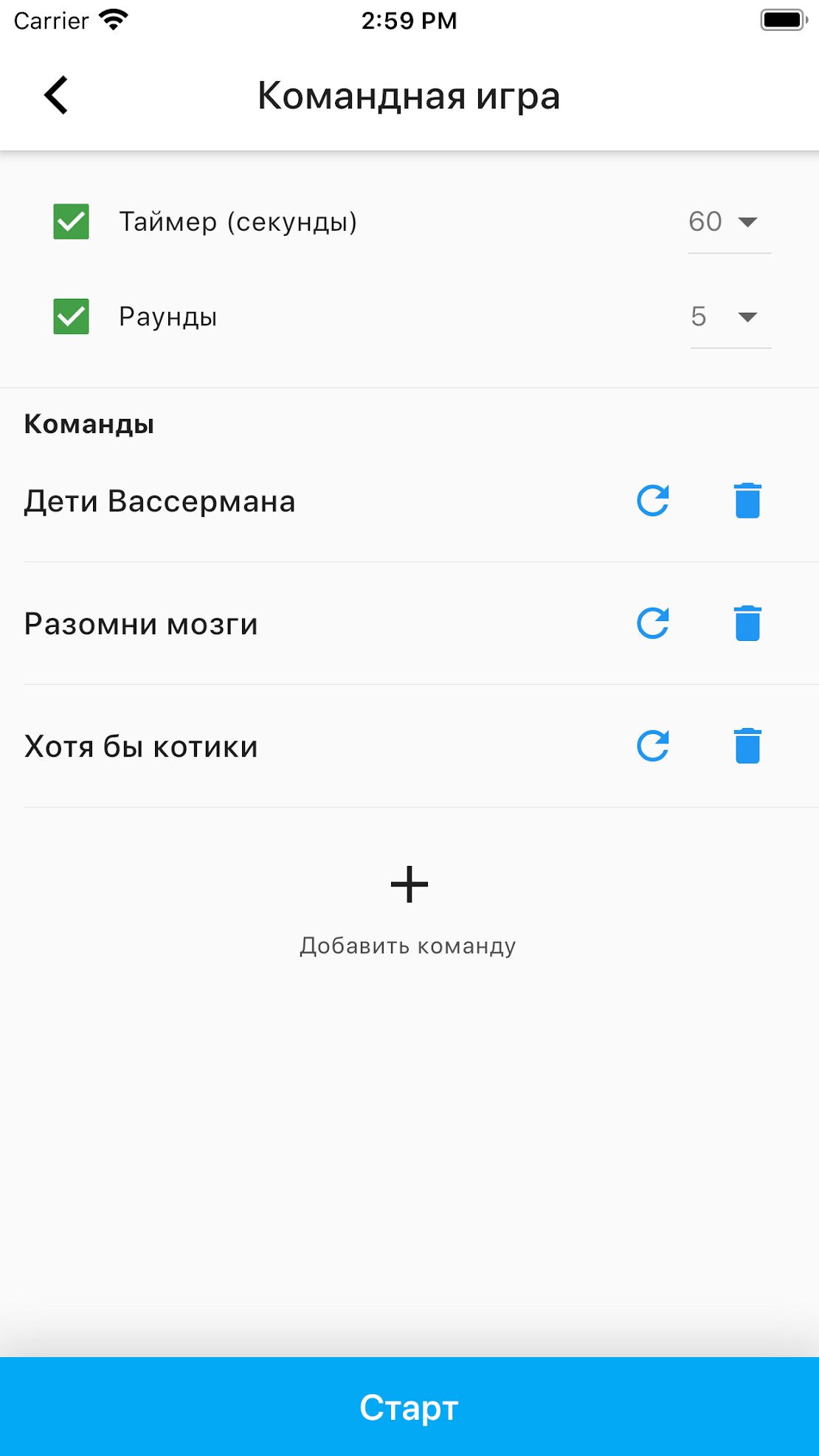Refresh the name of team Хотя бы котики
819x1456 pixels.
click(x=653, y=746)
